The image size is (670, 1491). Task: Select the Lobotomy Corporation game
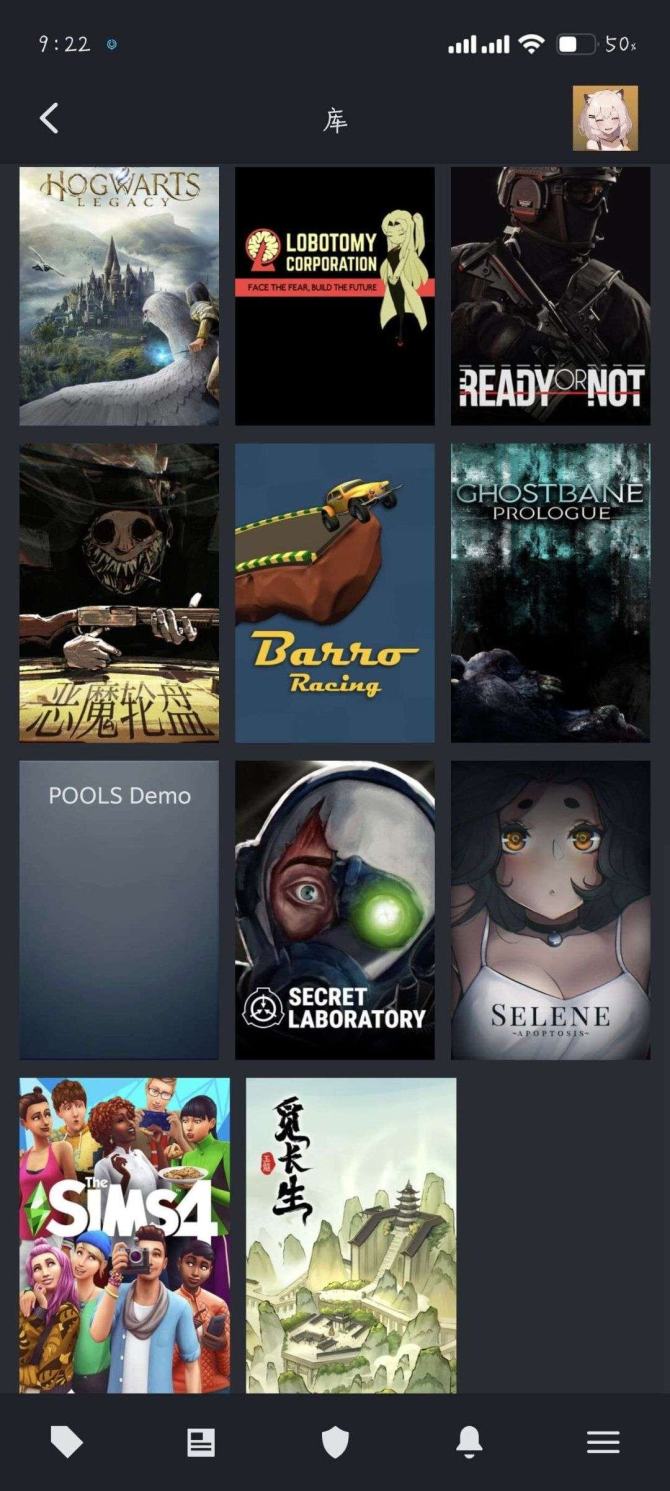click(x=335, y=296)
